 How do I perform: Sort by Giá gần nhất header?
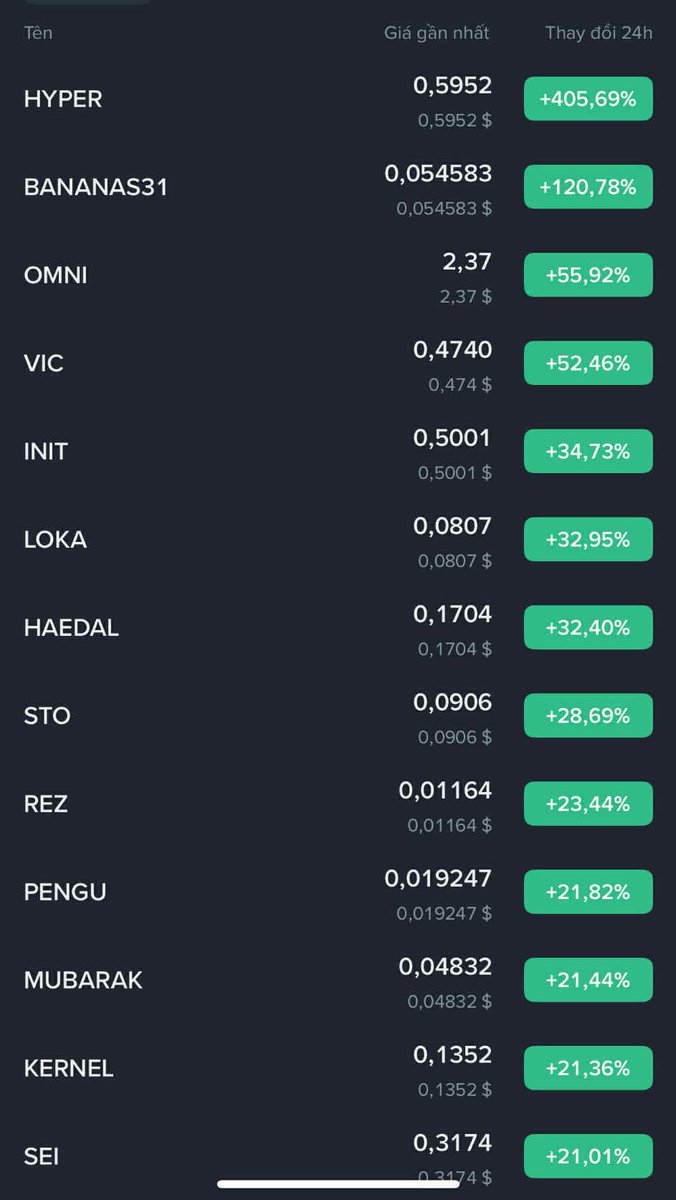437,33
